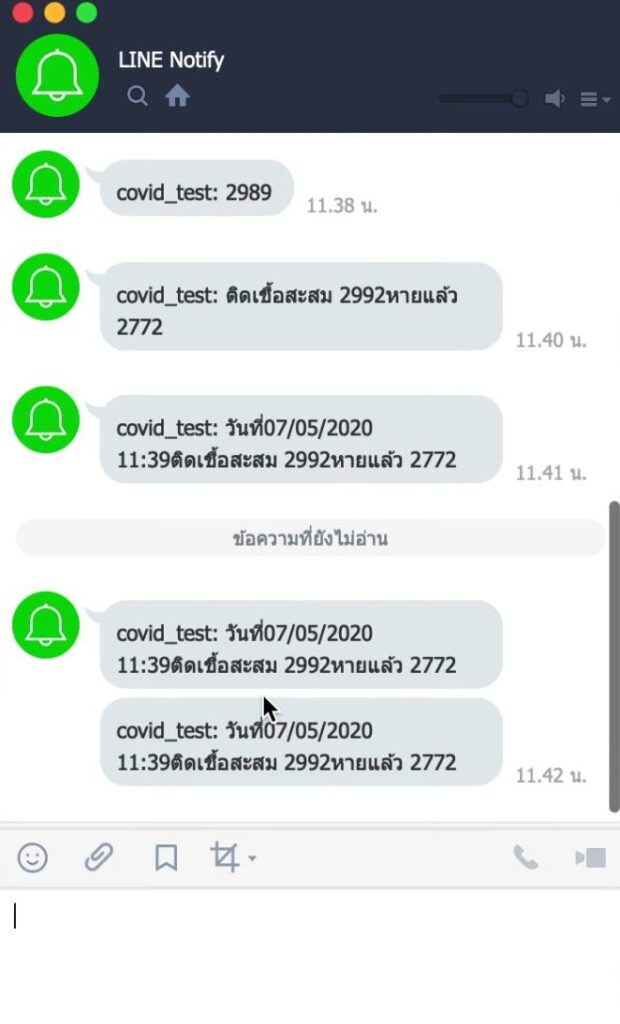Search within the LINE Notify chat

point(137,96)
